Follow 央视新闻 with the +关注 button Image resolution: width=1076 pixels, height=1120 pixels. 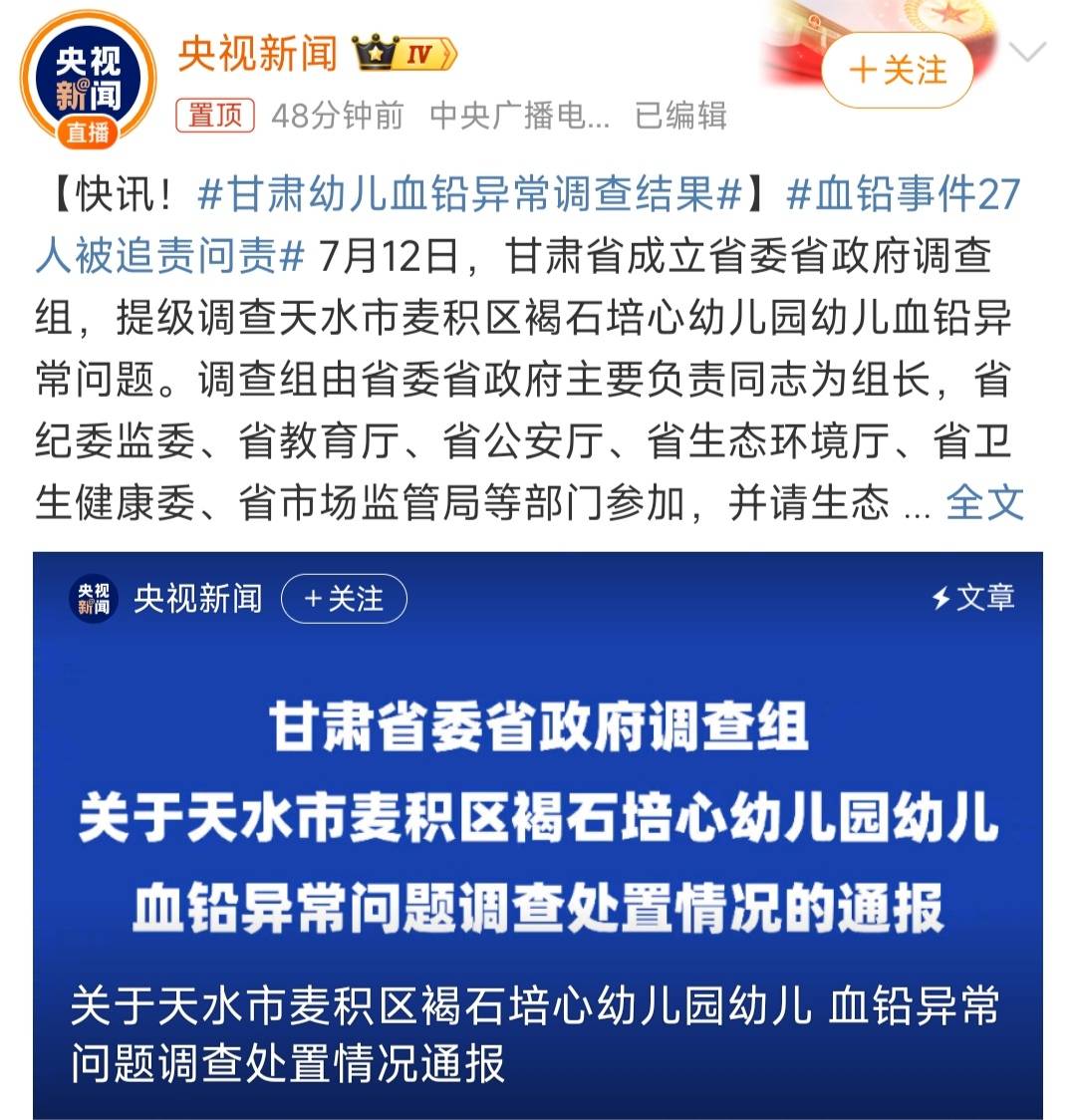click(898, 71)
